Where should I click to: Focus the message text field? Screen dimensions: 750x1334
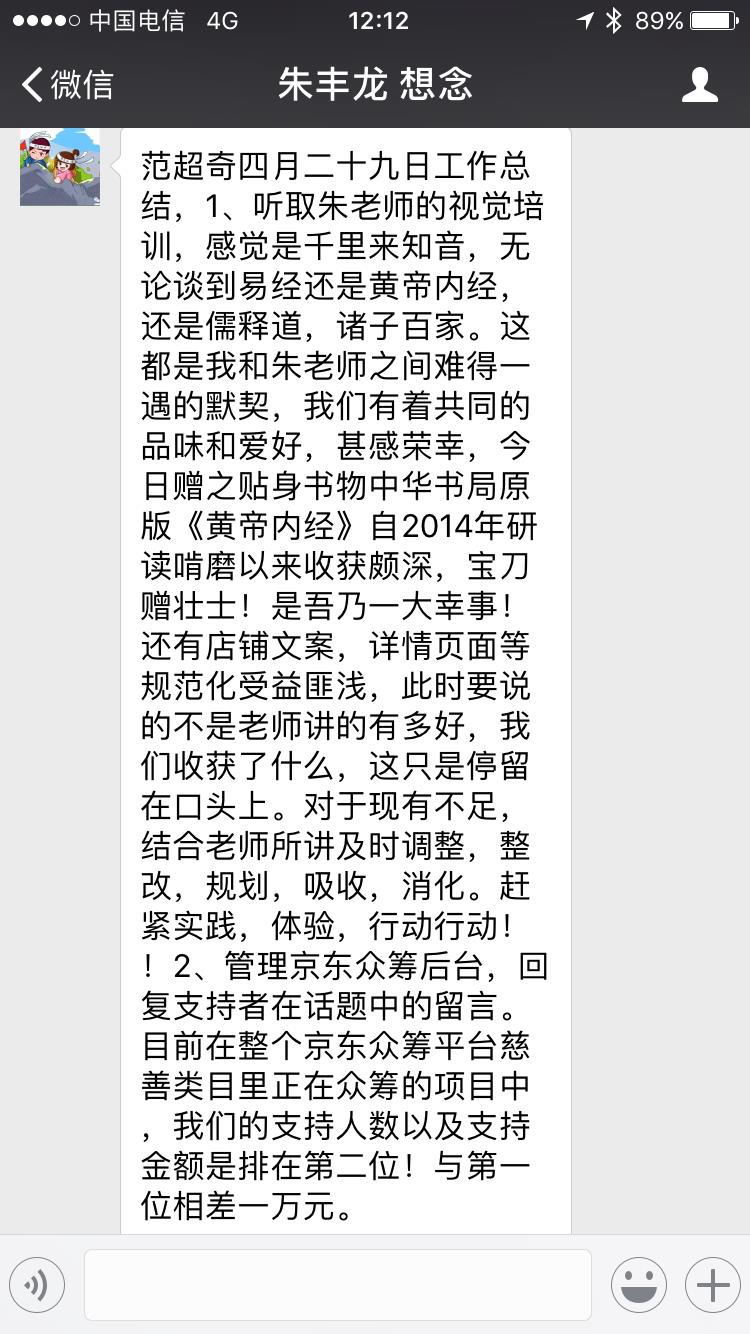(x=338, y=1285)
